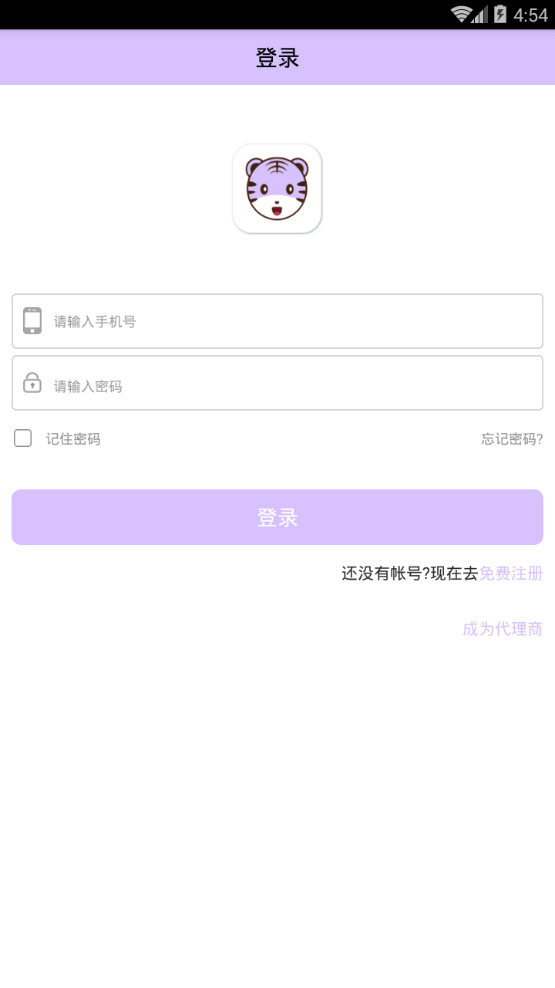Open the 忘记密码? link

[x=512, y=439]
